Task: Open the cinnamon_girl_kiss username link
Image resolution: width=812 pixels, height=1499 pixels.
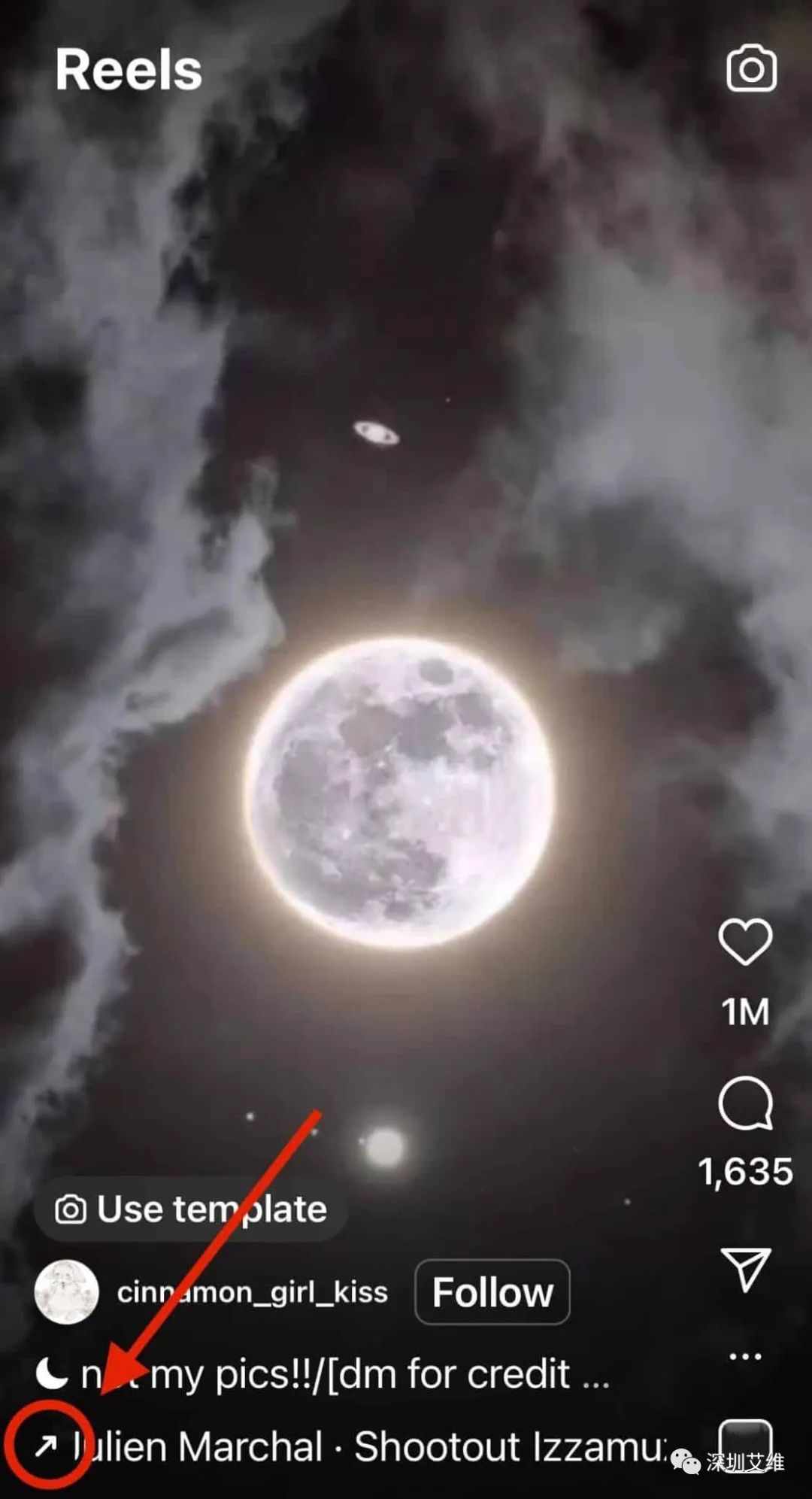Action: tap(252, 1292)
